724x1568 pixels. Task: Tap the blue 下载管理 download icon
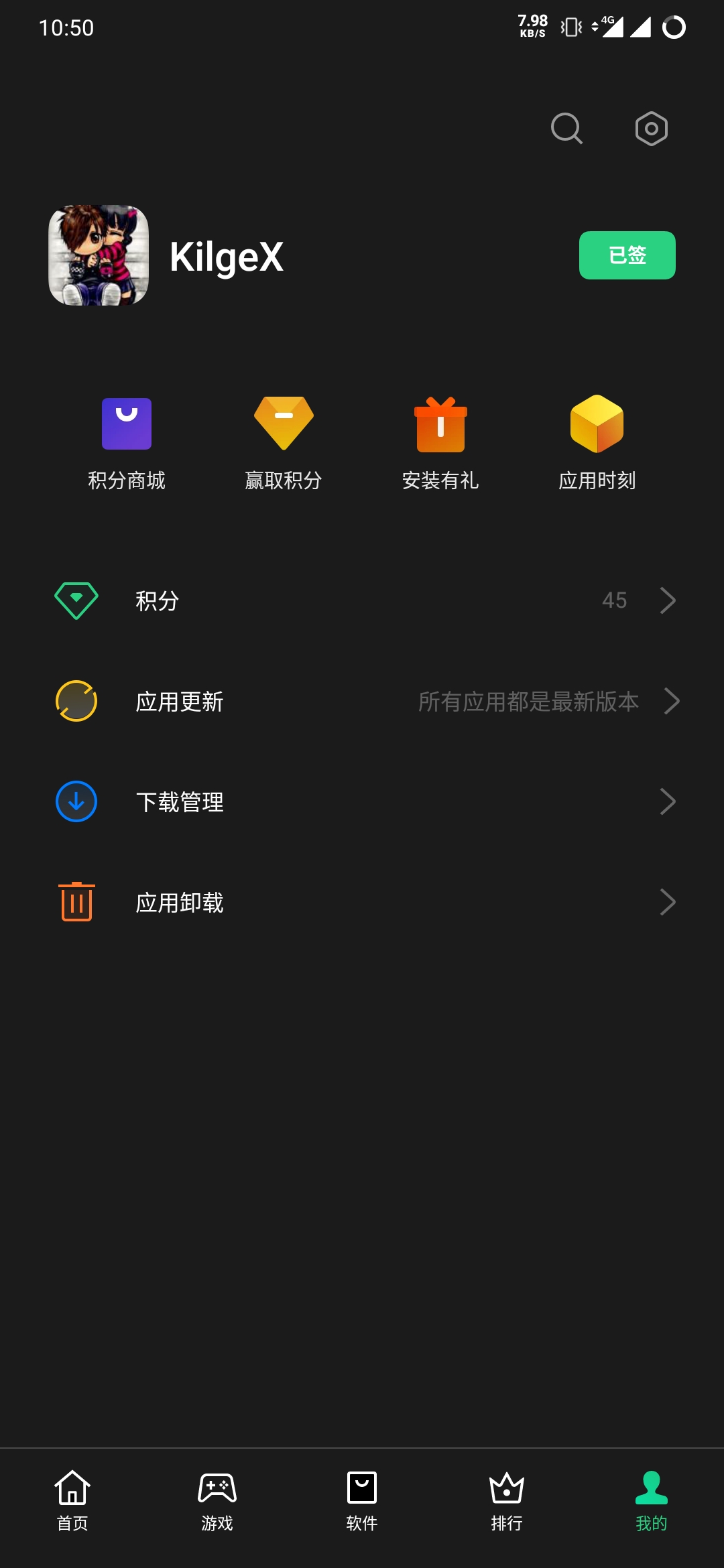coord(76,801)
